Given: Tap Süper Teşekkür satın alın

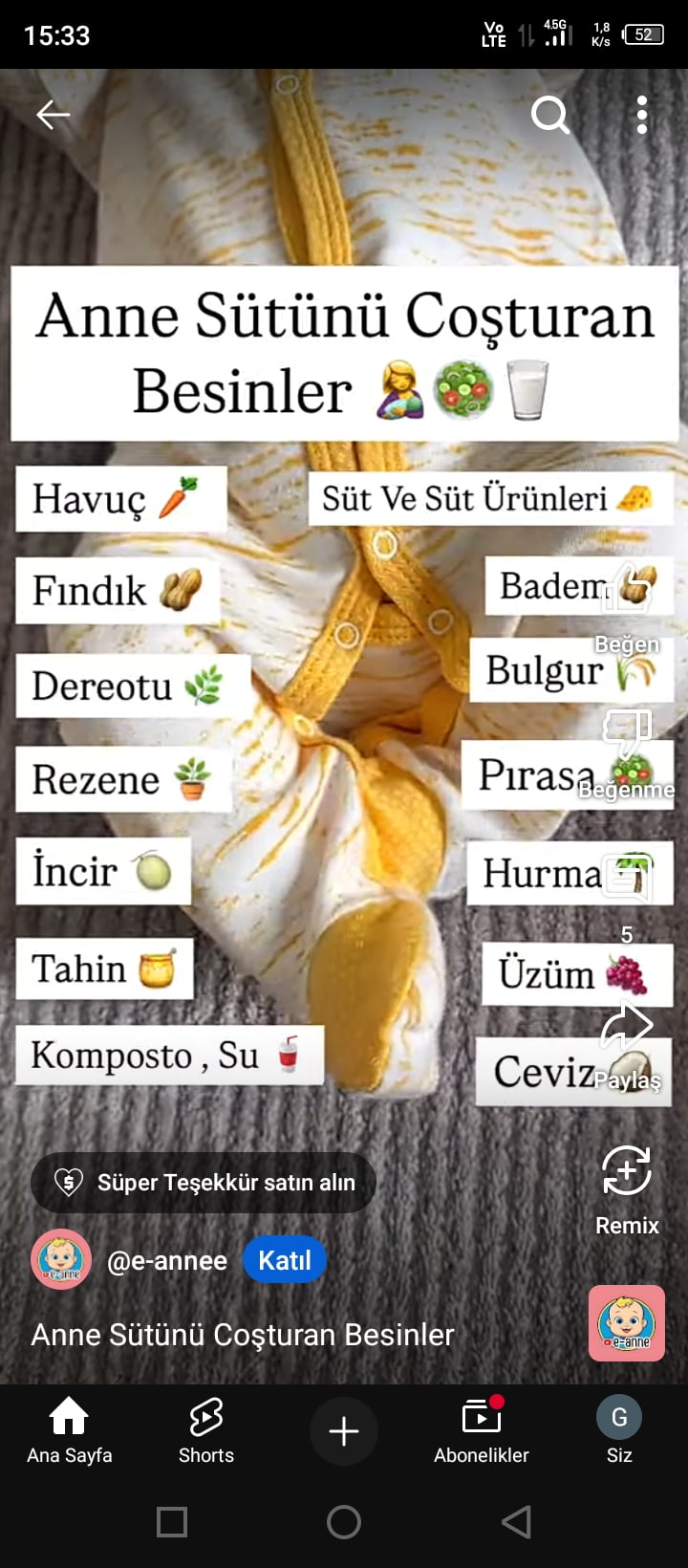Looking at the screenshot, I should coord(204,1183).
